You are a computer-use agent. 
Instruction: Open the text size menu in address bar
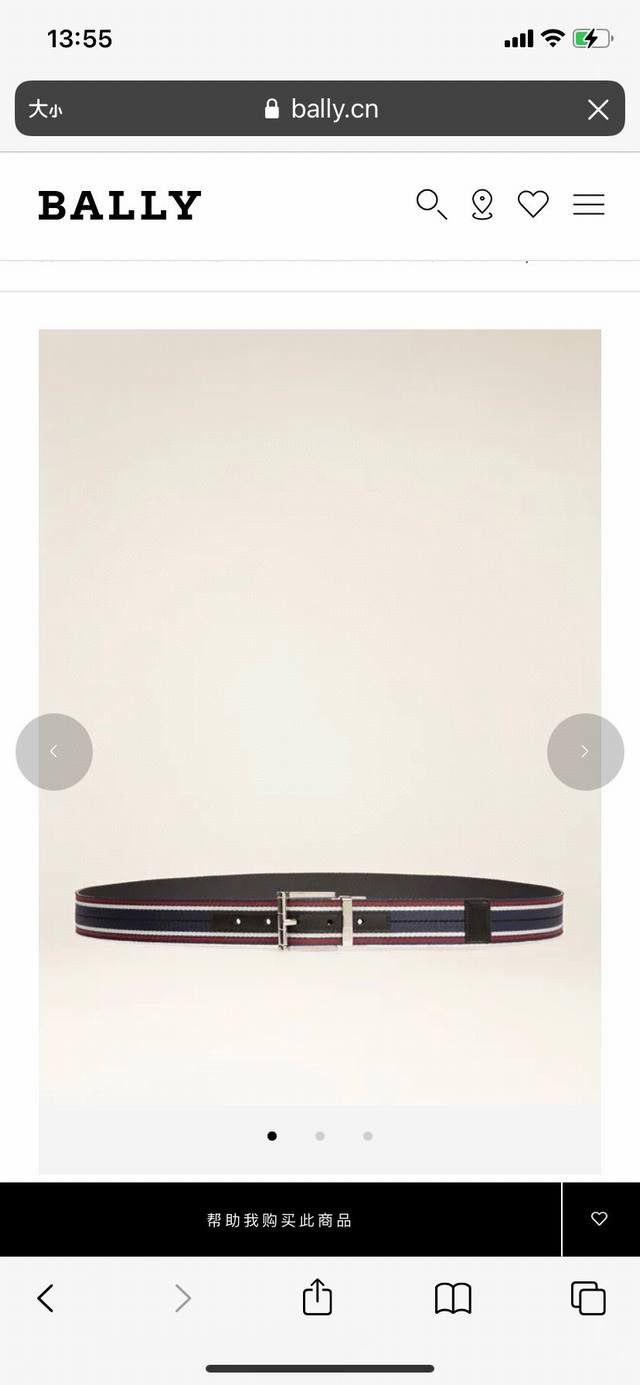45,109
